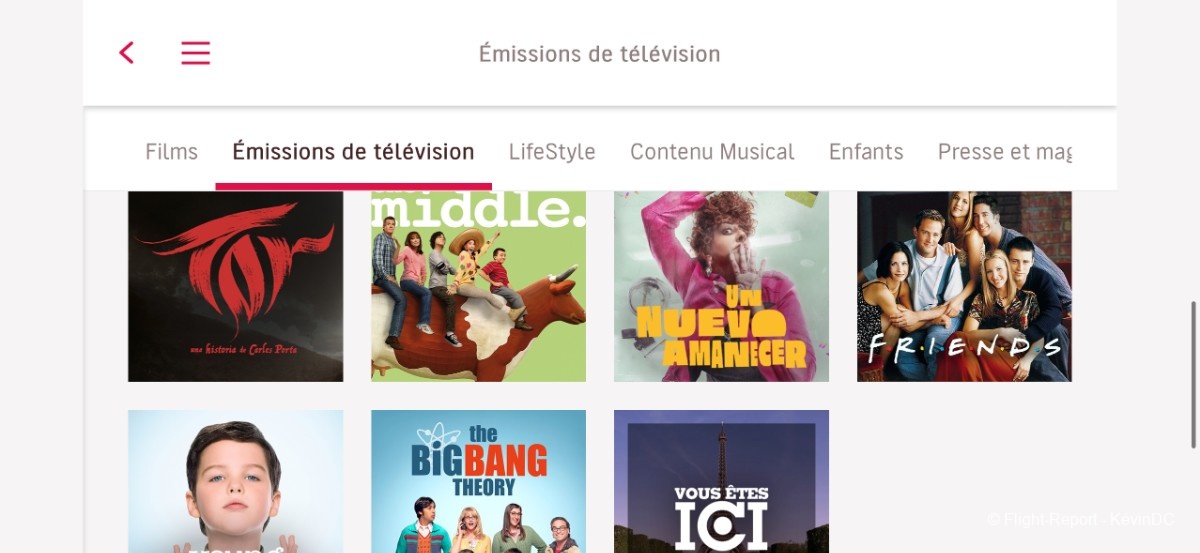Image resolution: width=1200 pixels, height=553 pixels.
Task: Open the Presse et magazines tab
Action: coord(1004,152)
